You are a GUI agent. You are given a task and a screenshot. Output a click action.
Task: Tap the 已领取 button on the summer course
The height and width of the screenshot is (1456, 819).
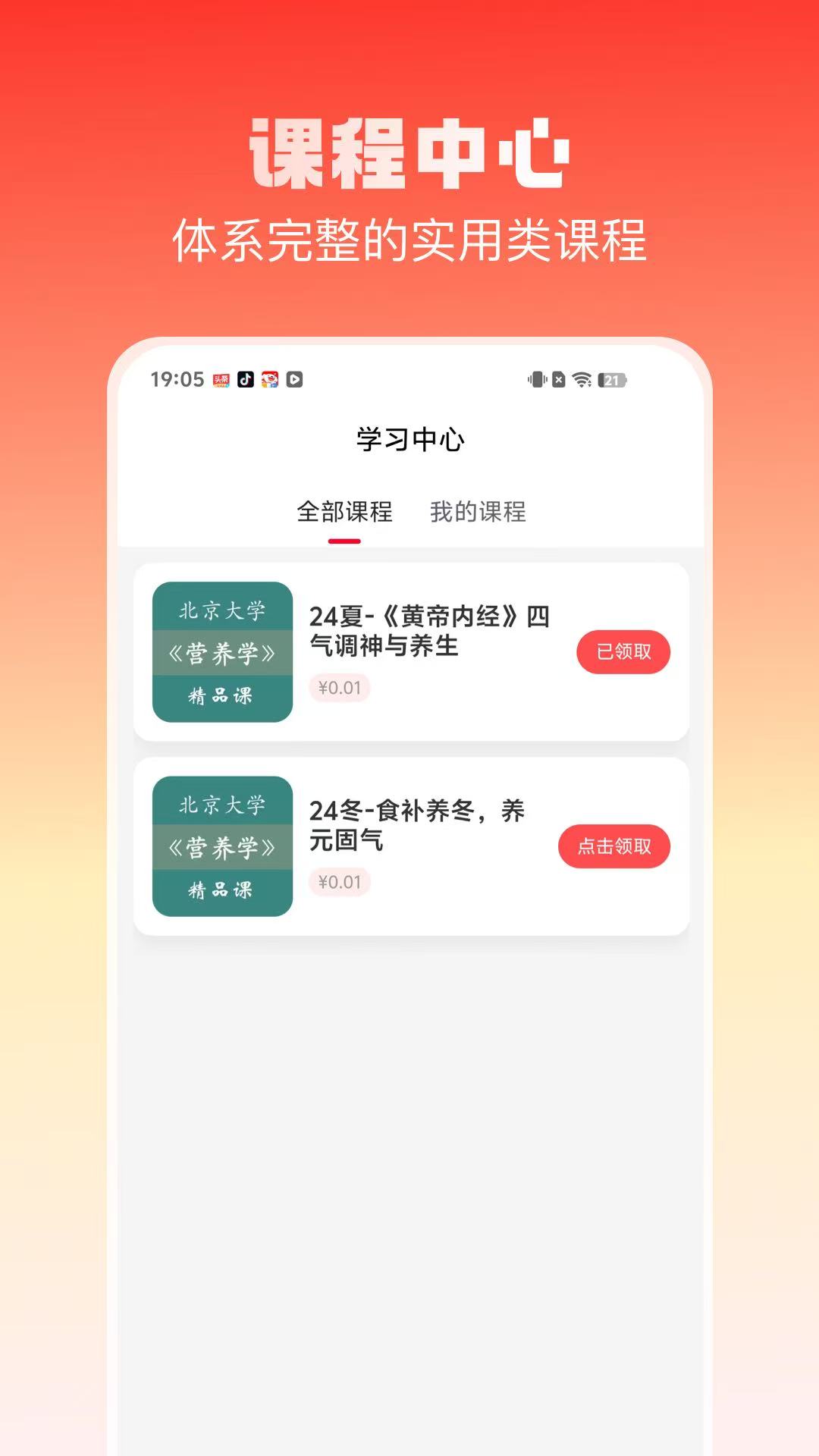click(623, 651)
